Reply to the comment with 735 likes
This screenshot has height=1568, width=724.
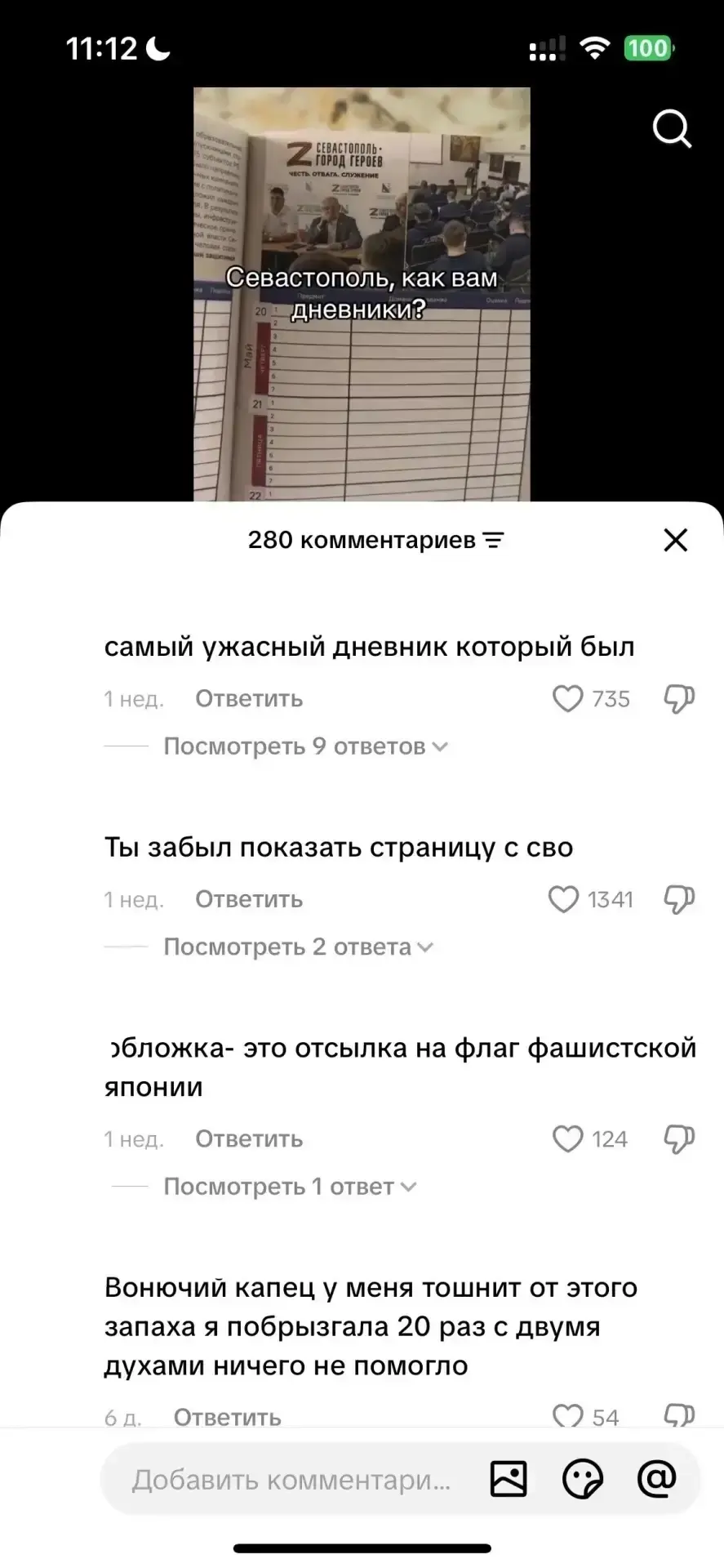[249, 699]
